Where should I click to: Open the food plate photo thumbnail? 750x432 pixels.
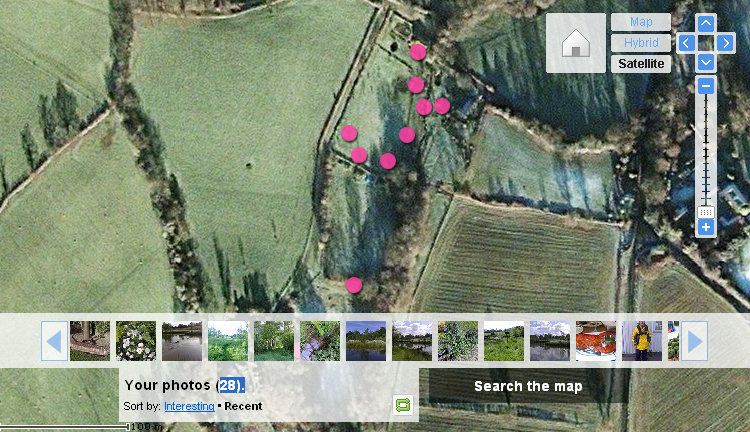click(596, 341)
